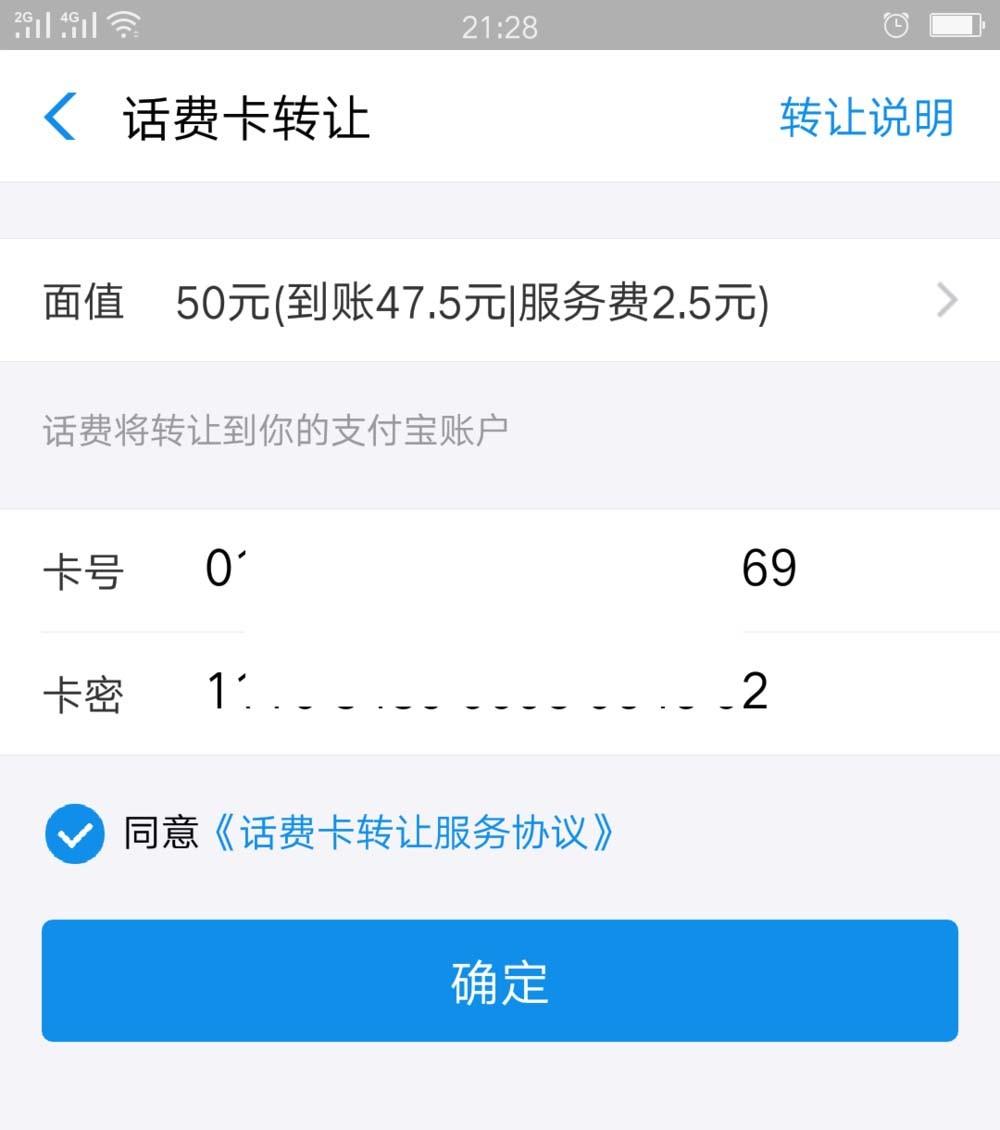Image resolution: width=1000 pixels, height=1130 pixels.
Task: Enable the service agreement checkbox
Action: (75, 832)
